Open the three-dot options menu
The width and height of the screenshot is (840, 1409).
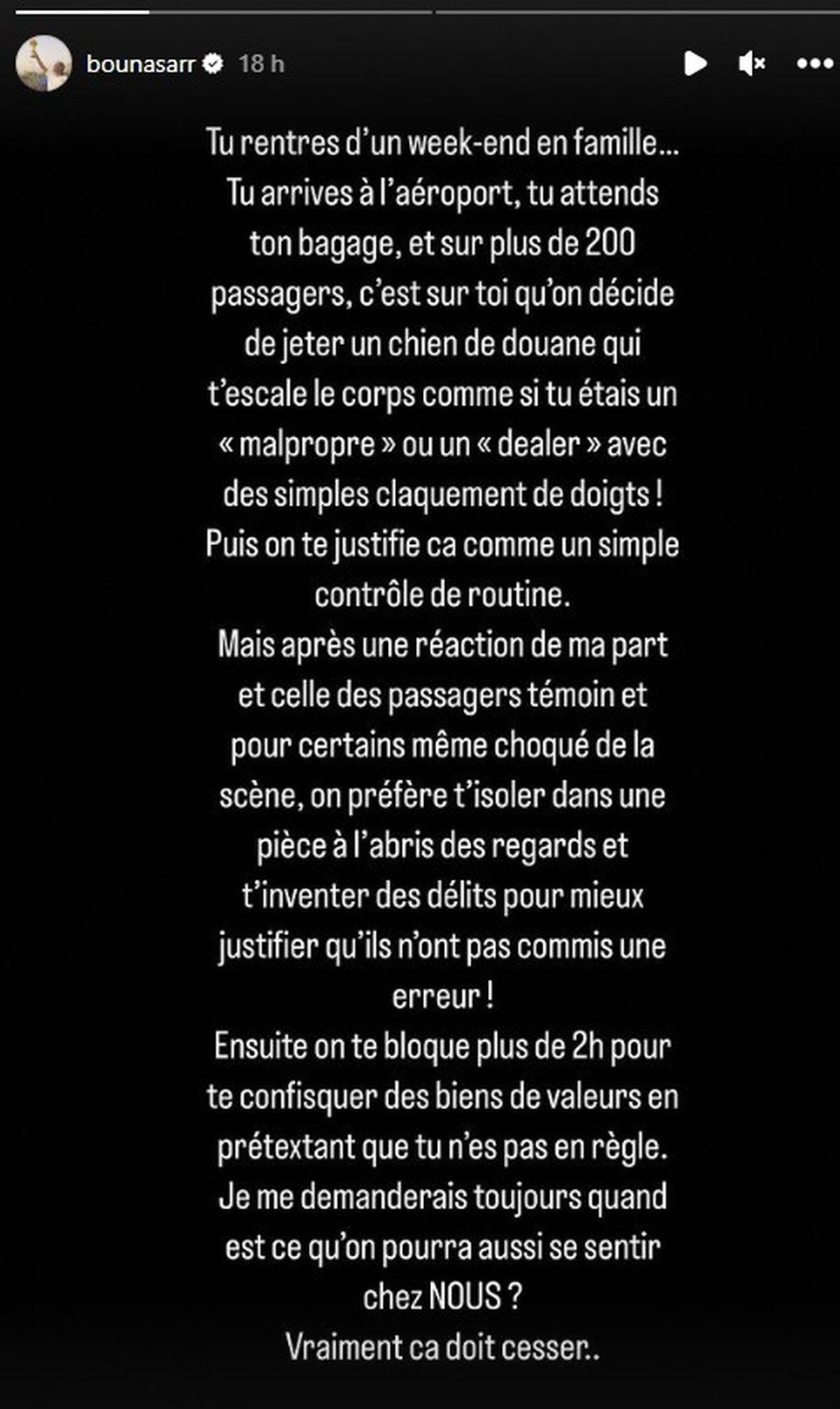click(x=814, y=64)
